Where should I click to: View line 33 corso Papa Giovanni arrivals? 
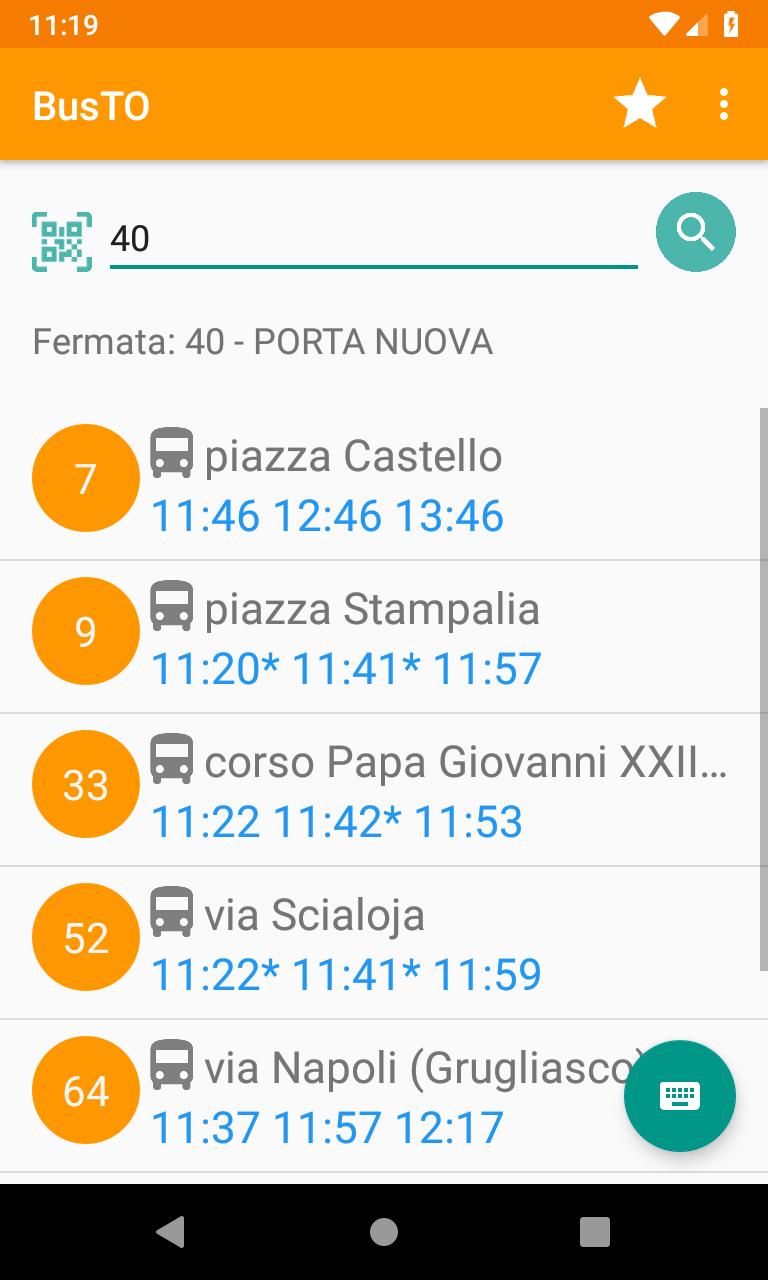[384, 790]
